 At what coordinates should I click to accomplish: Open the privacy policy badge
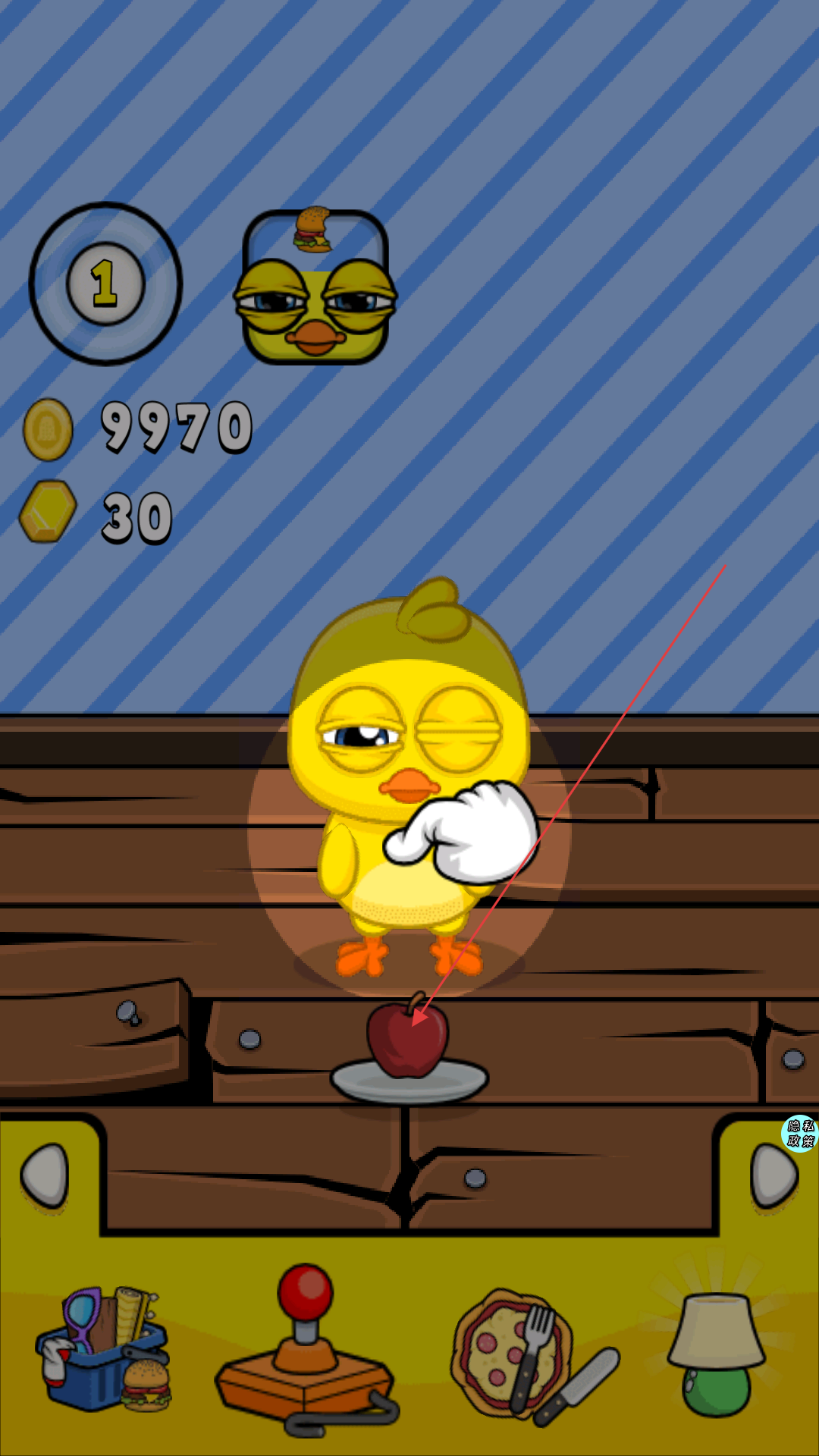tap(800, 1134)
